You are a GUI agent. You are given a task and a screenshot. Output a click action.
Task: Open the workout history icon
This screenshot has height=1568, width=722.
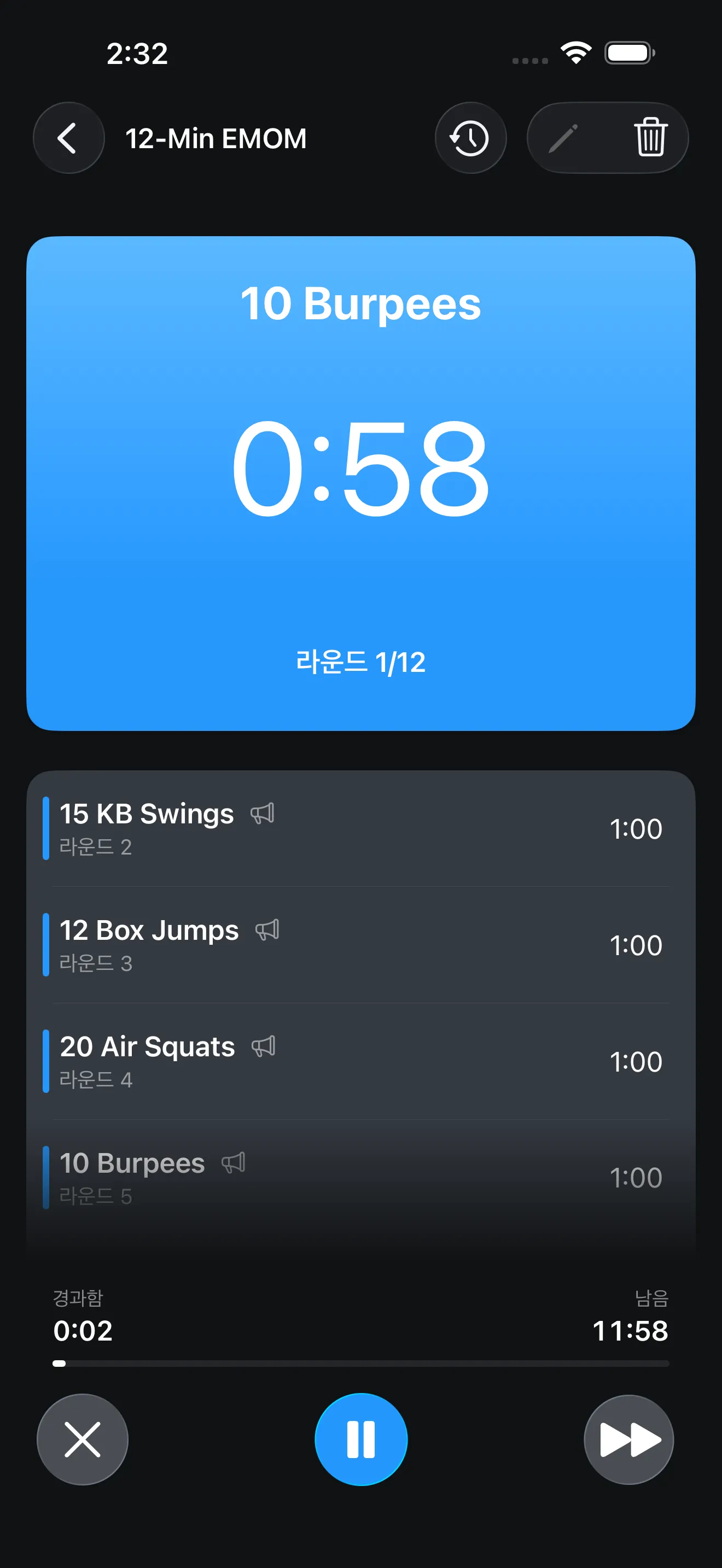[x=471, y=138]
